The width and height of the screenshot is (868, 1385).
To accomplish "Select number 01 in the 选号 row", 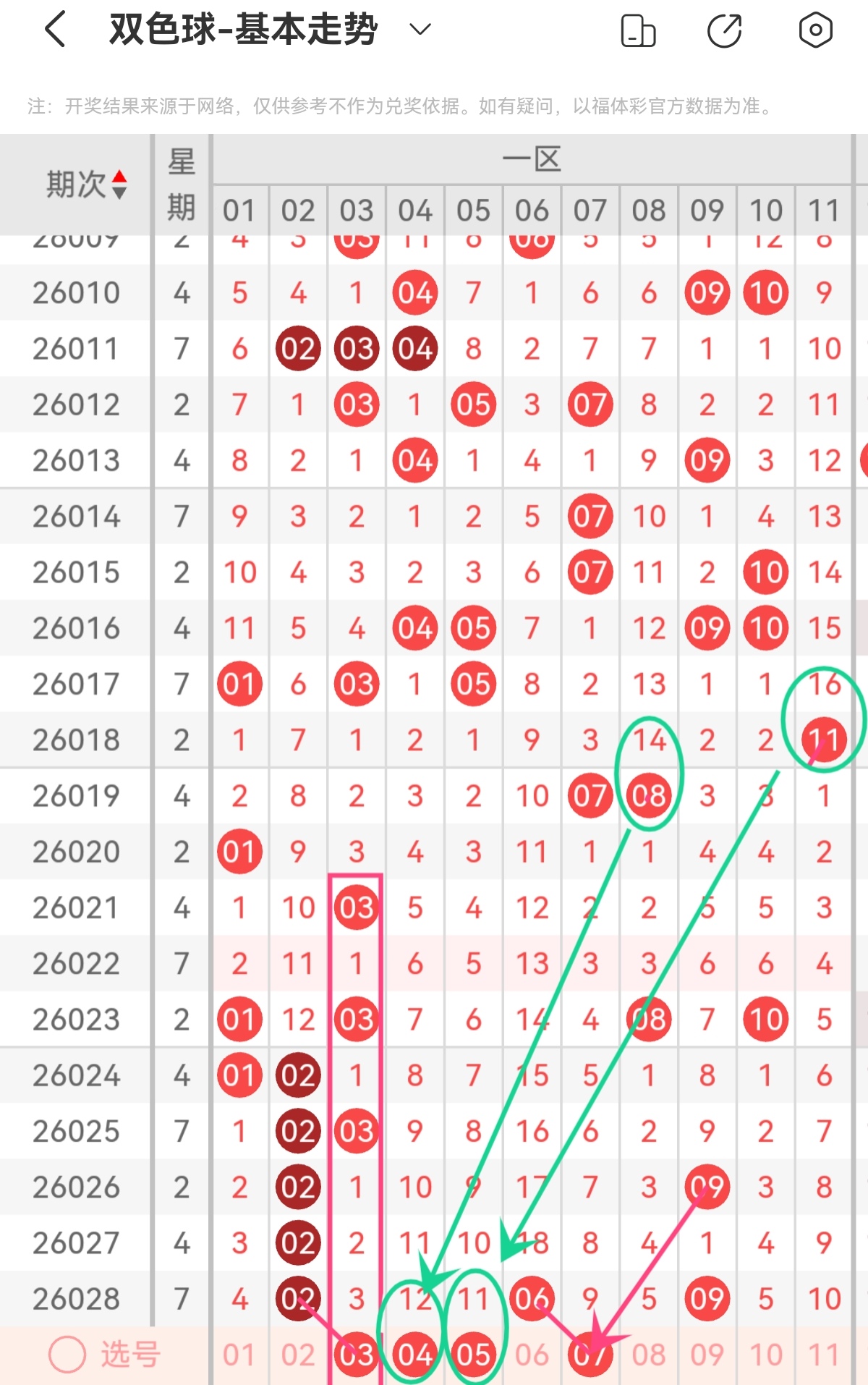I will coord(239,1355).
